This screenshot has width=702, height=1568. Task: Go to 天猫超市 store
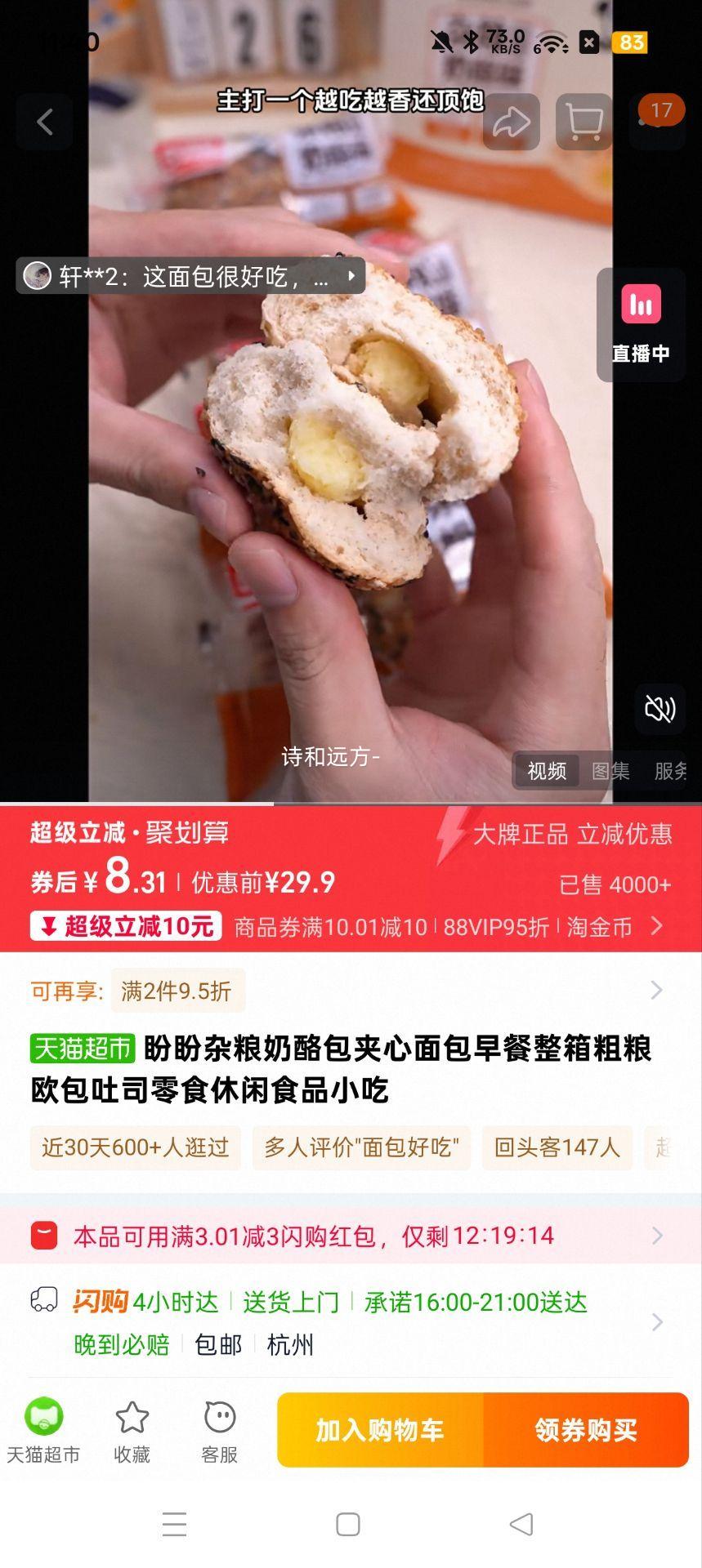[x=43, y=1431]
